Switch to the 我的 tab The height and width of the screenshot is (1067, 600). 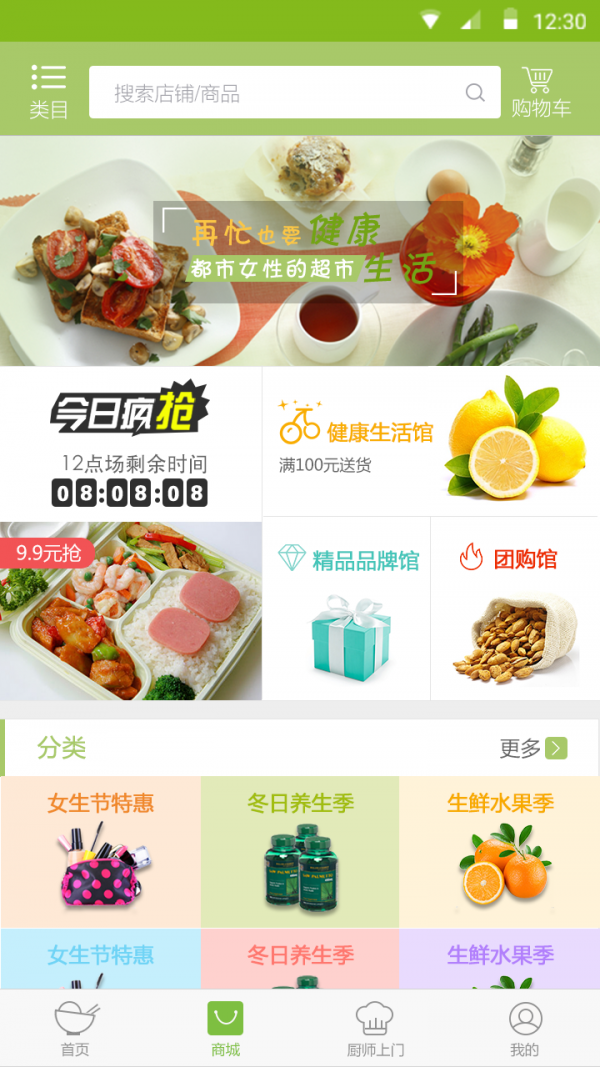(x=524, y=1029)
